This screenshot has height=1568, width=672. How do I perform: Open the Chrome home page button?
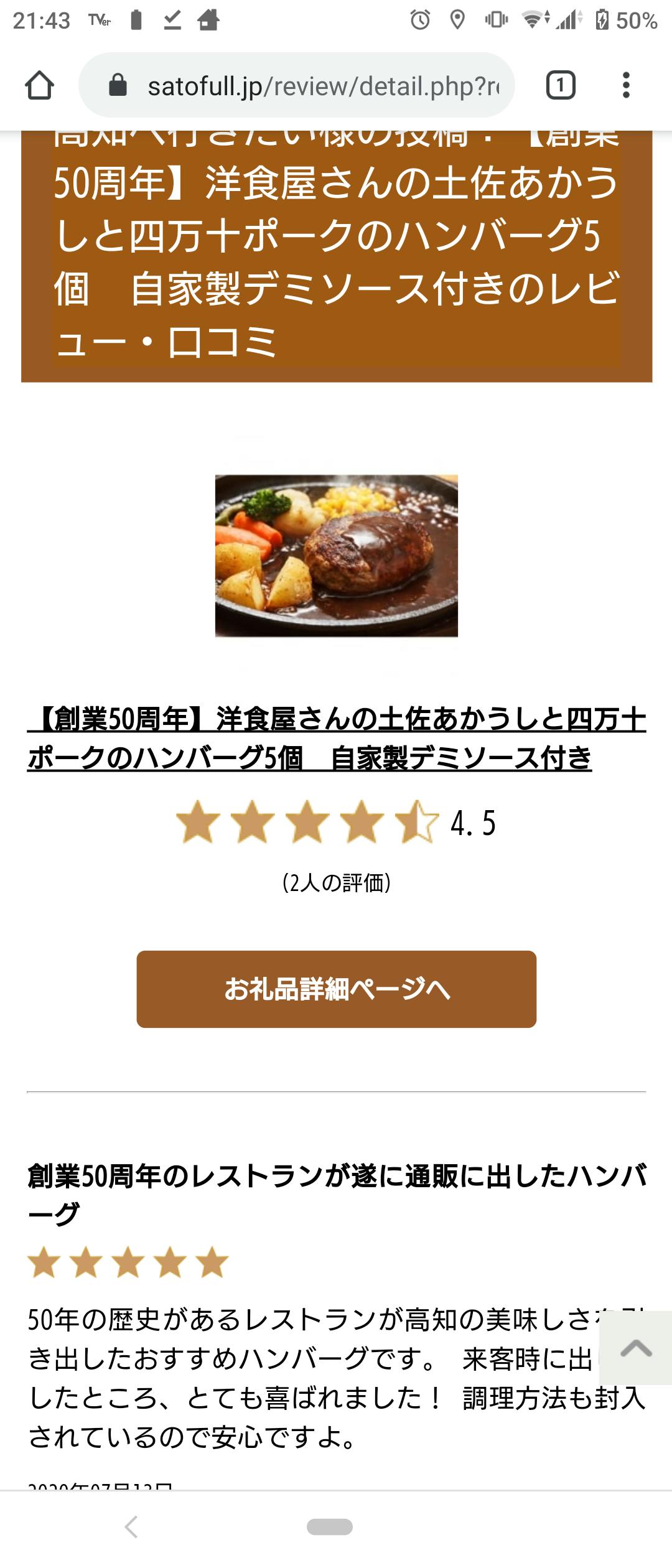39,85
